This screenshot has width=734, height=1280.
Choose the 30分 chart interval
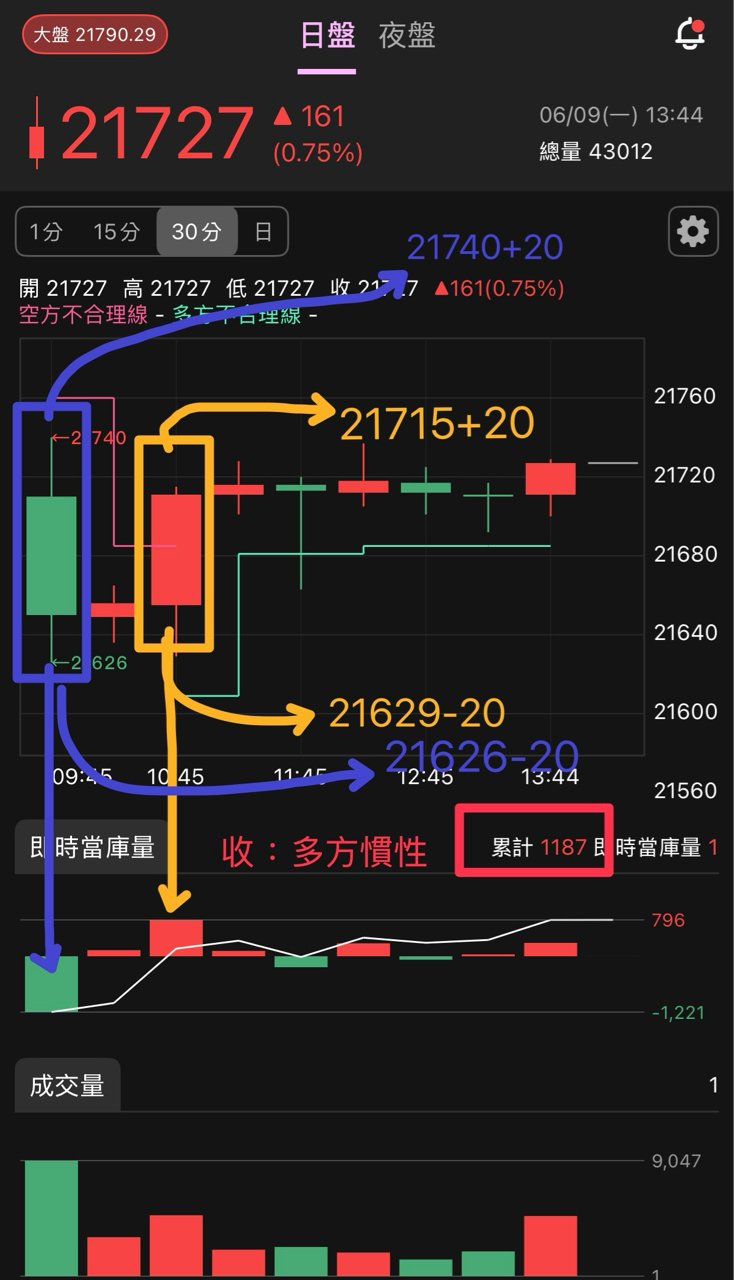pyautogui.click(x=196, y=232)
